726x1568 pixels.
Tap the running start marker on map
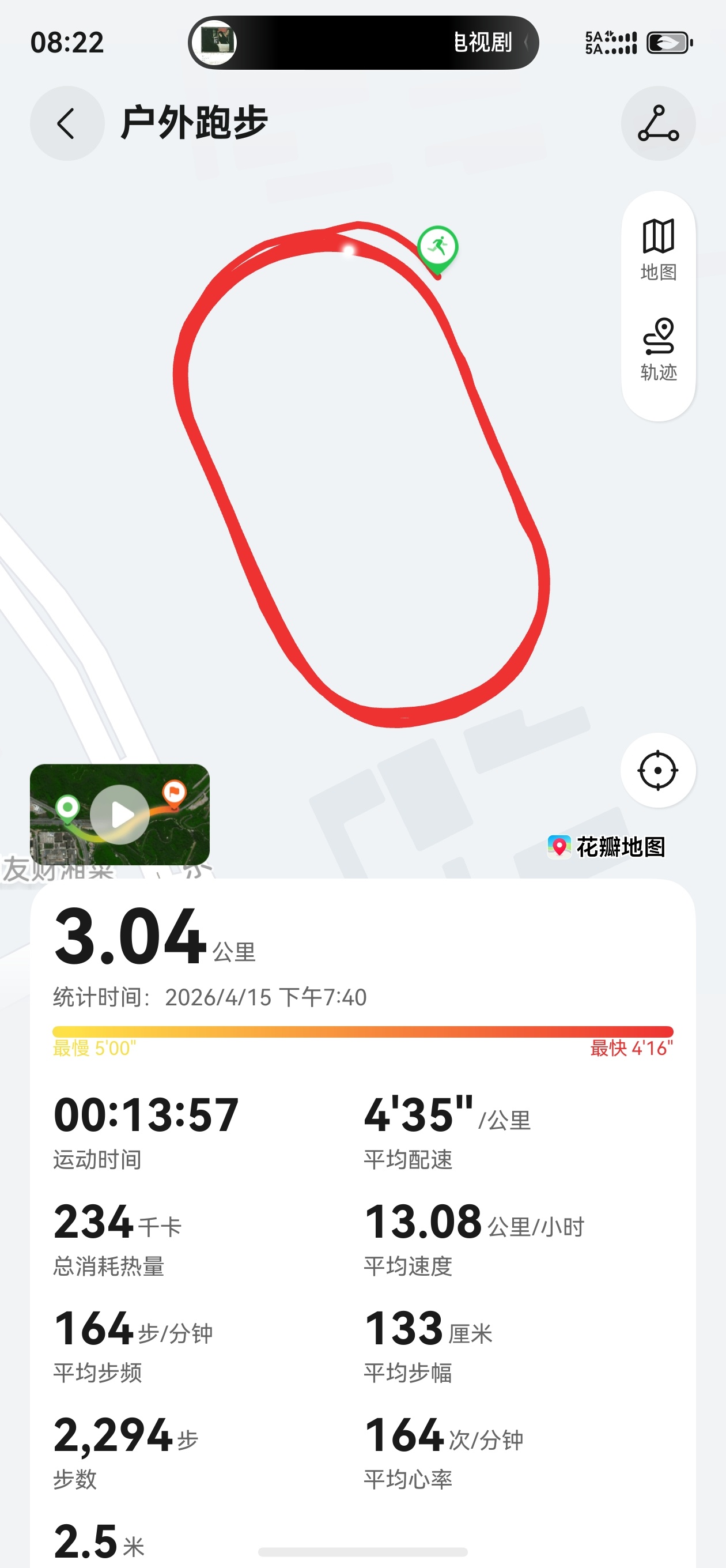pos(437,247)
